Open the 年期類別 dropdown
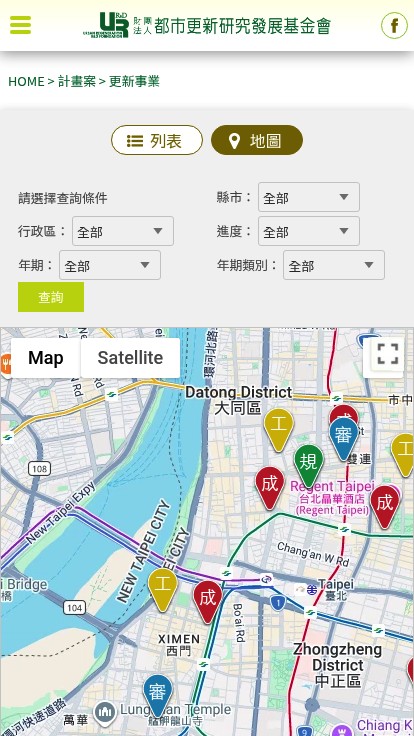 point(334,265)
